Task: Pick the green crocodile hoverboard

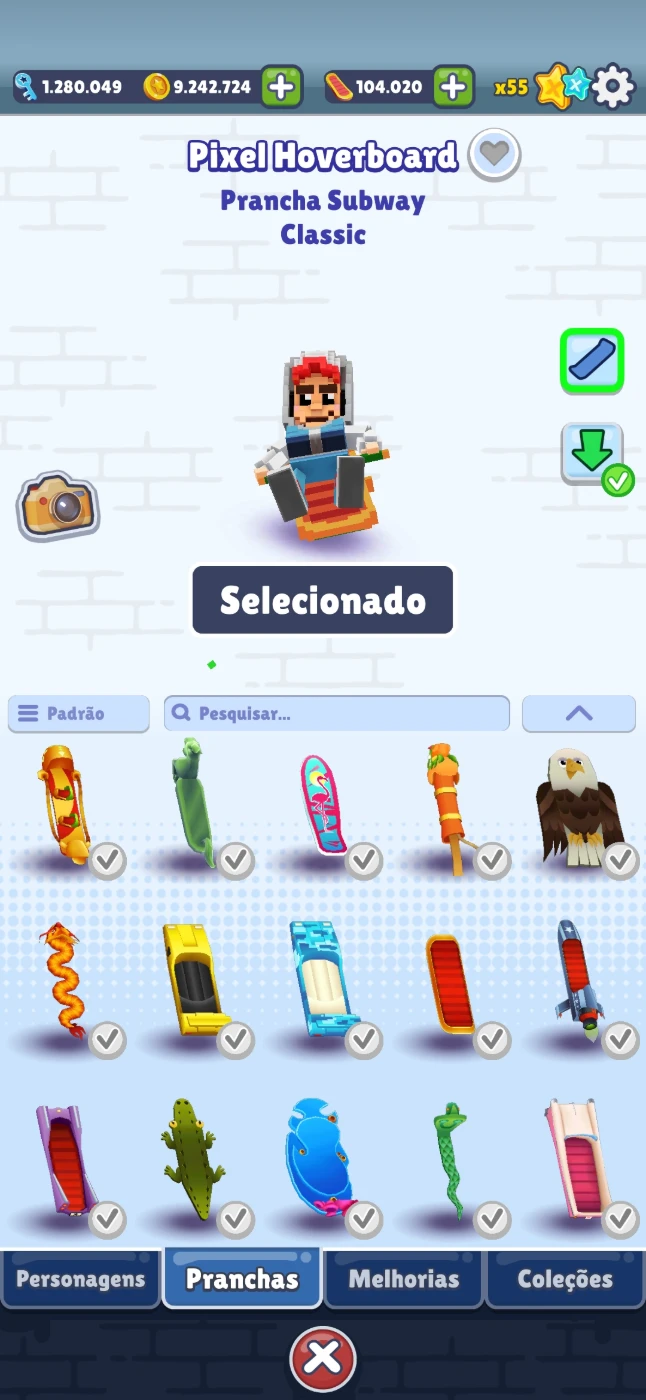Action: (192, 1158)
